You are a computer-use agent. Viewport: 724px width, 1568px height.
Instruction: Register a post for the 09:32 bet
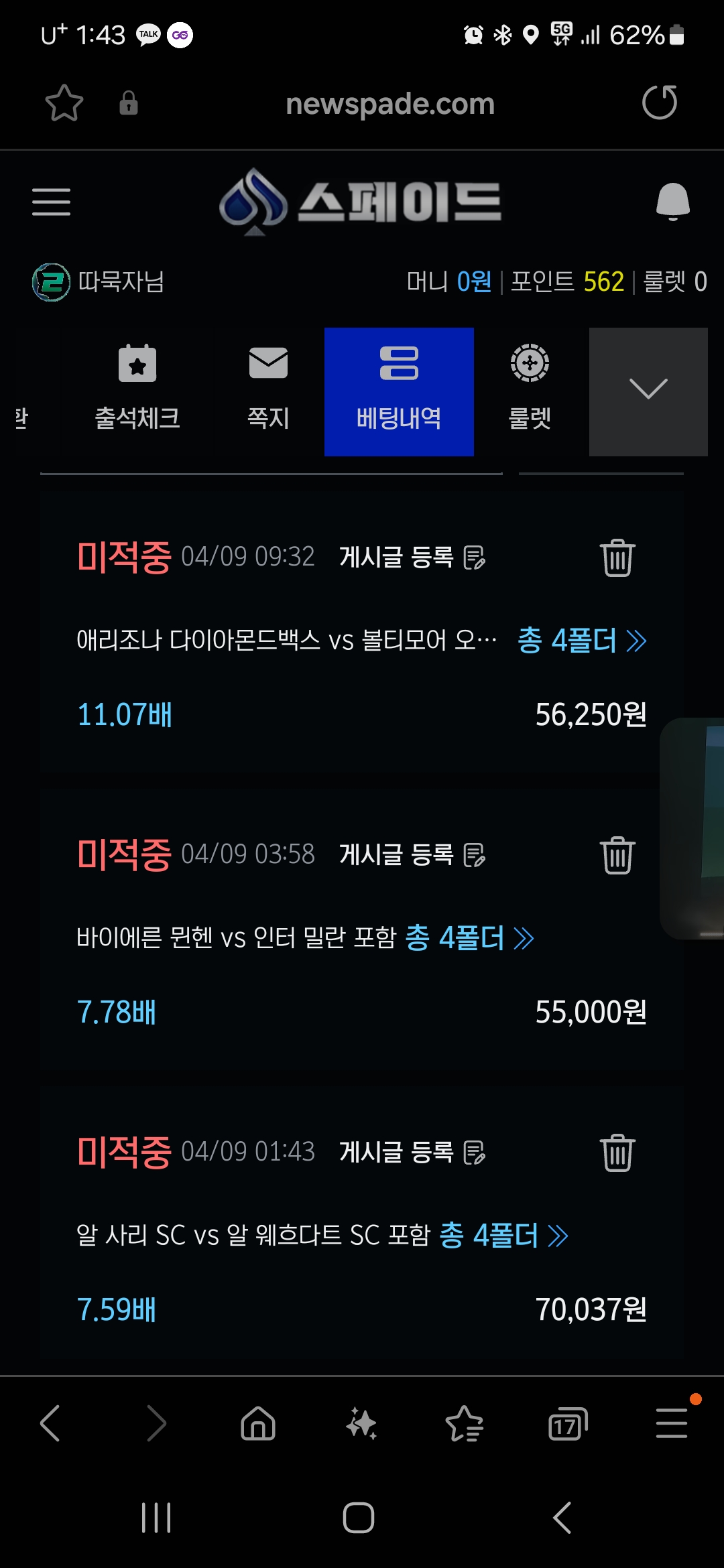(x=412, y=558)
